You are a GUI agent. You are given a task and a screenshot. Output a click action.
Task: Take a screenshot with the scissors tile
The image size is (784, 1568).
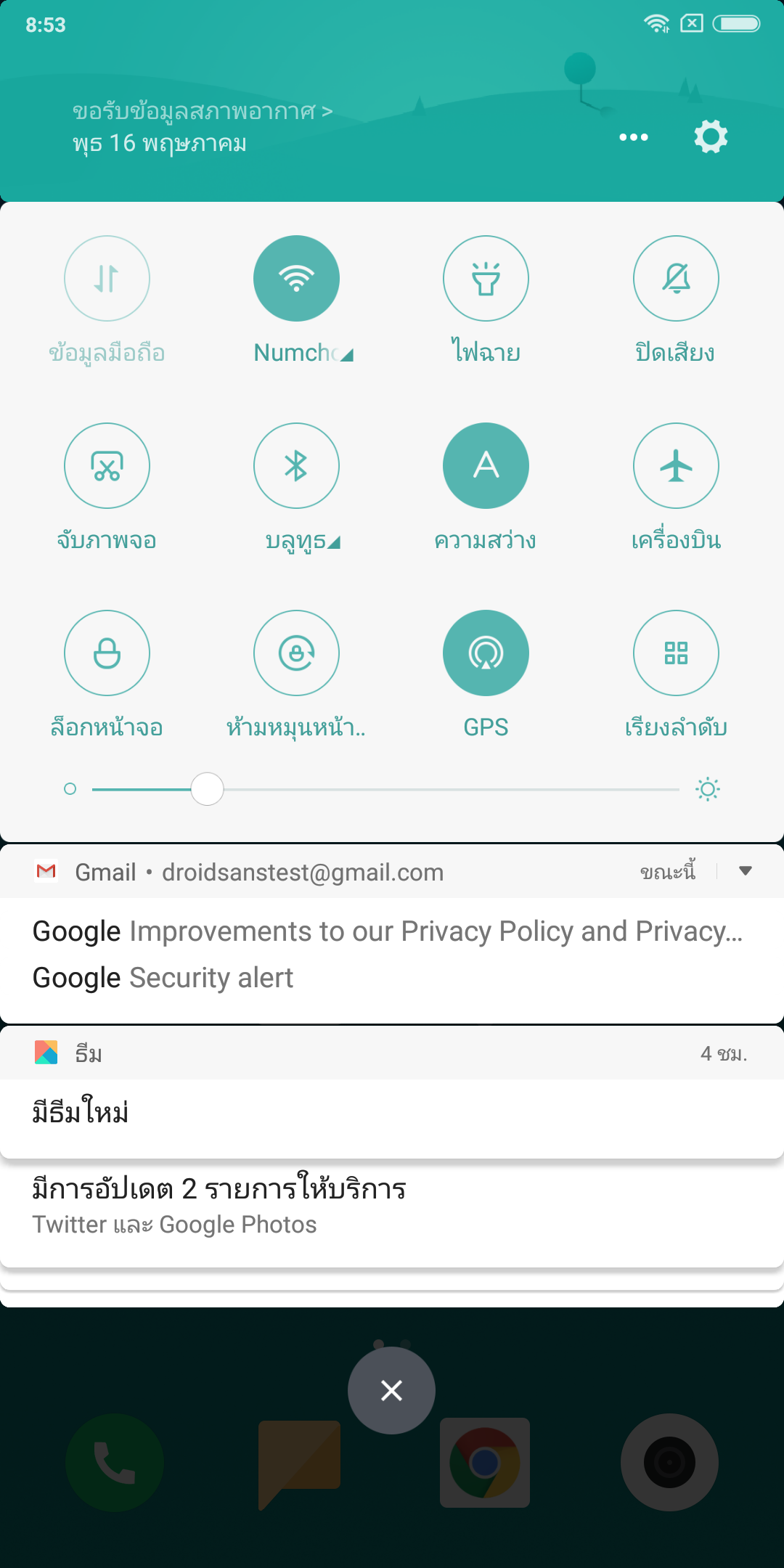(x=107, y=466)
